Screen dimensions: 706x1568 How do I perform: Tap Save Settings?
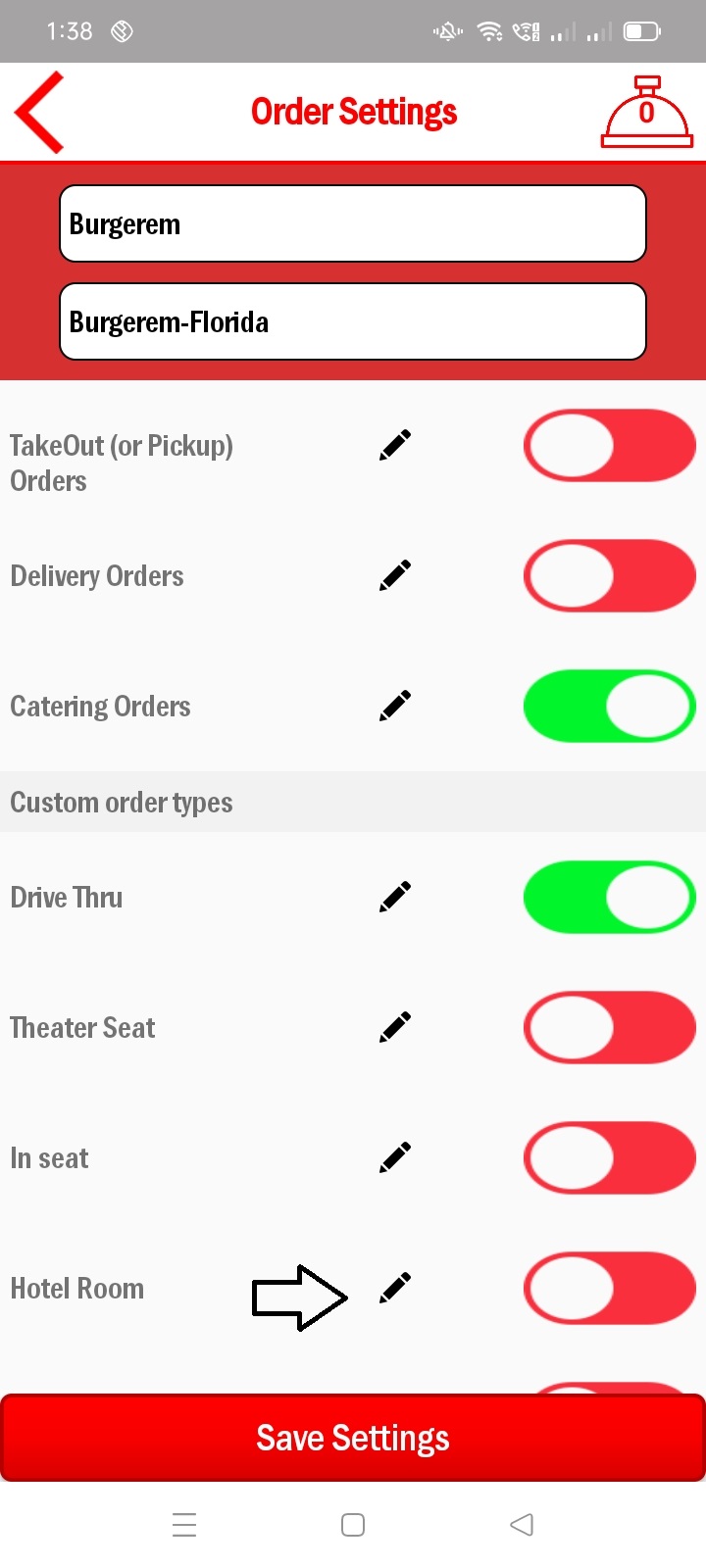353,1438
